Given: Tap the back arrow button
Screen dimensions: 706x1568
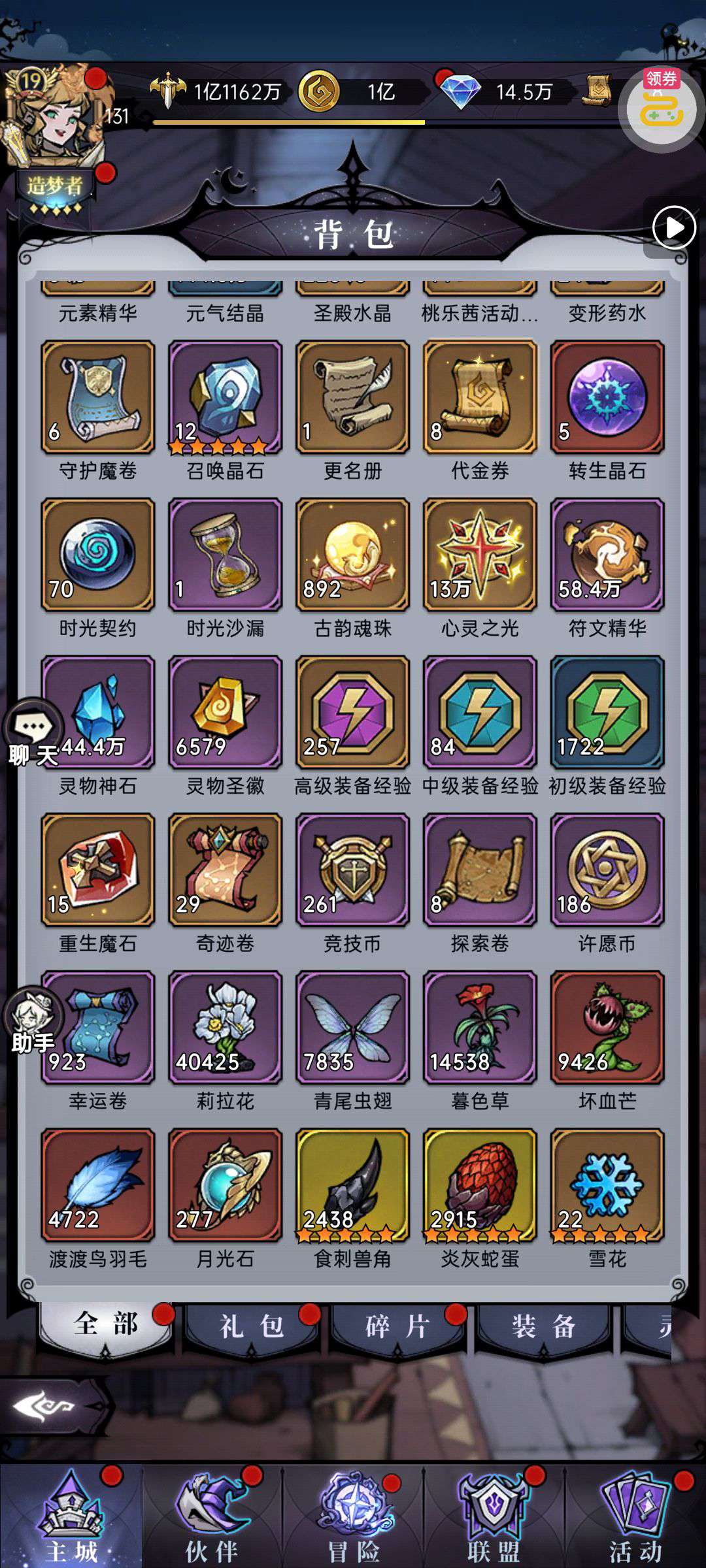Looking at the screenshot, I should [52, 1407].
